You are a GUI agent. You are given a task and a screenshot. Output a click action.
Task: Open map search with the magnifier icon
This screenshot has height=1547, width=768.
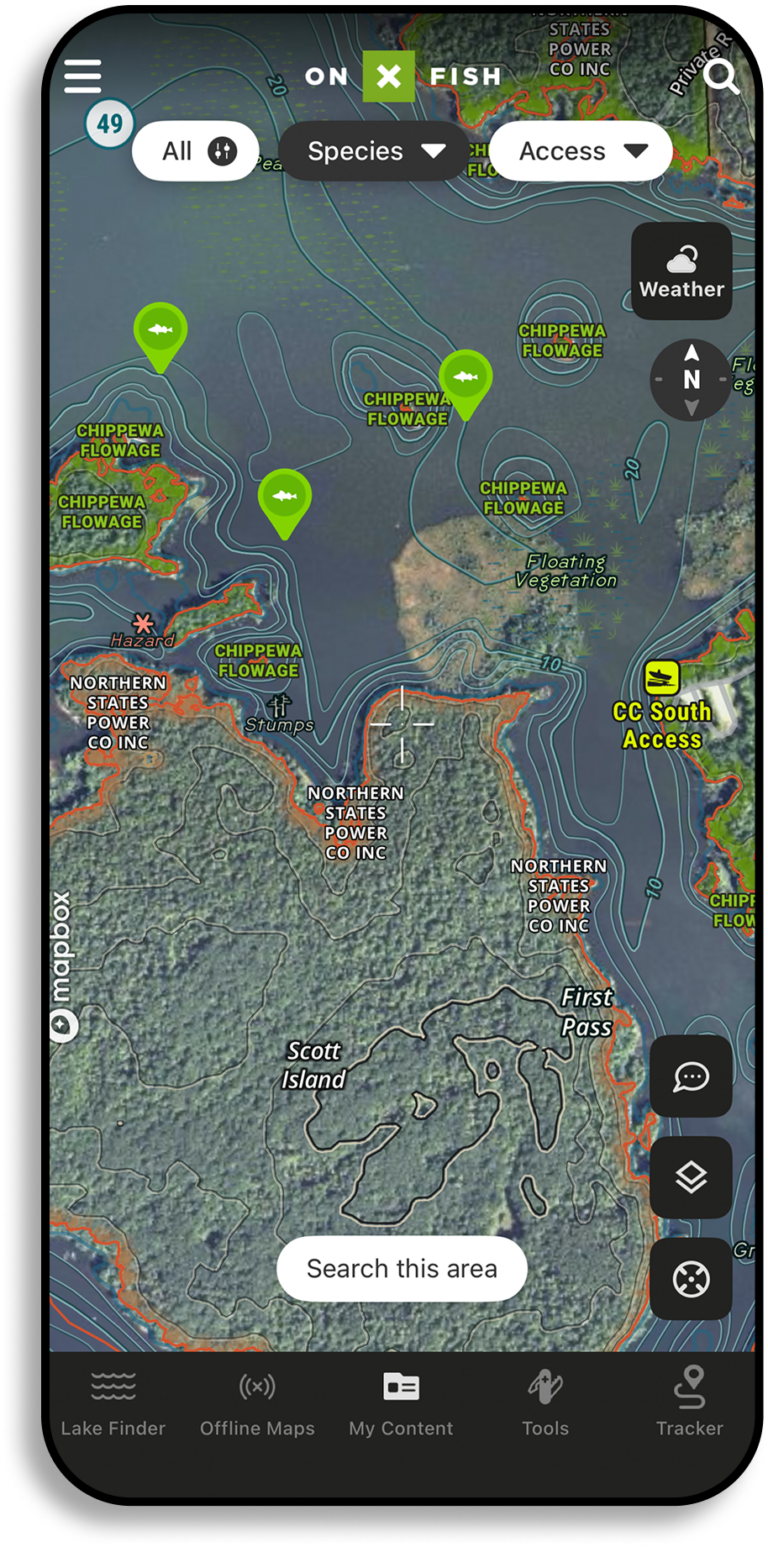click(x=722, y=78)
